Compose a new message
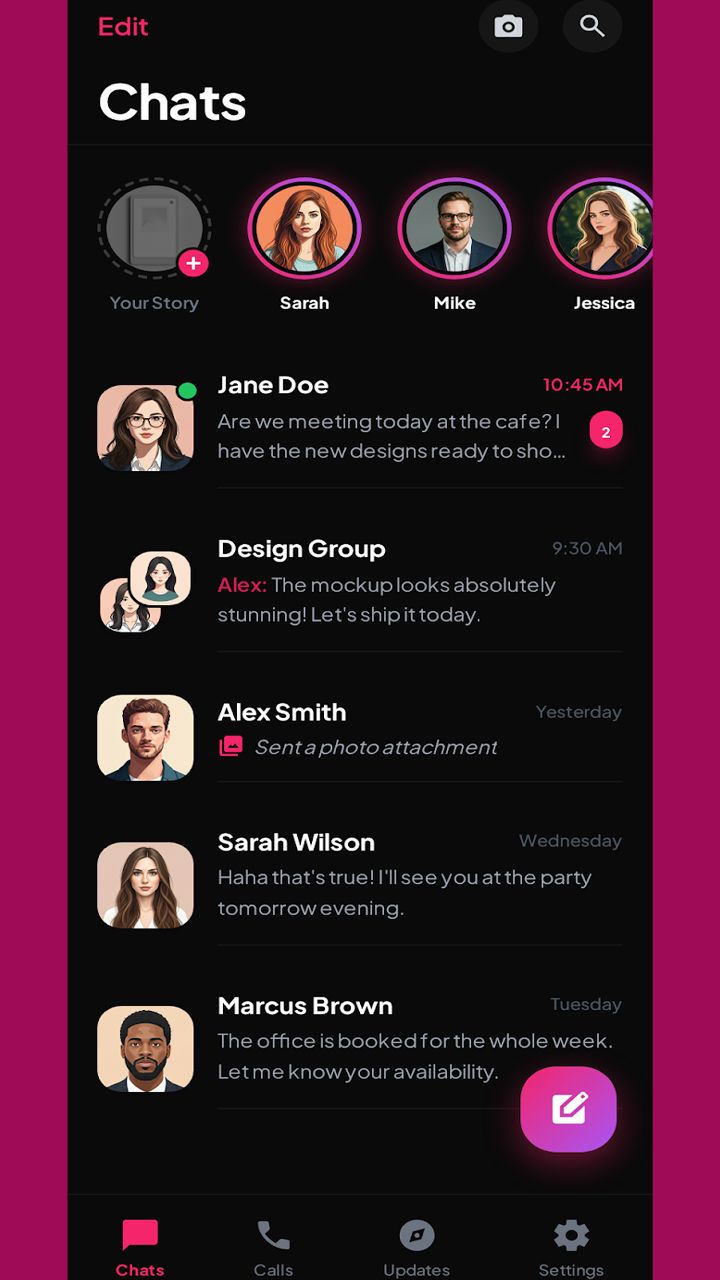Screen dimensions: 720x1280 (x=568, y=1108)
